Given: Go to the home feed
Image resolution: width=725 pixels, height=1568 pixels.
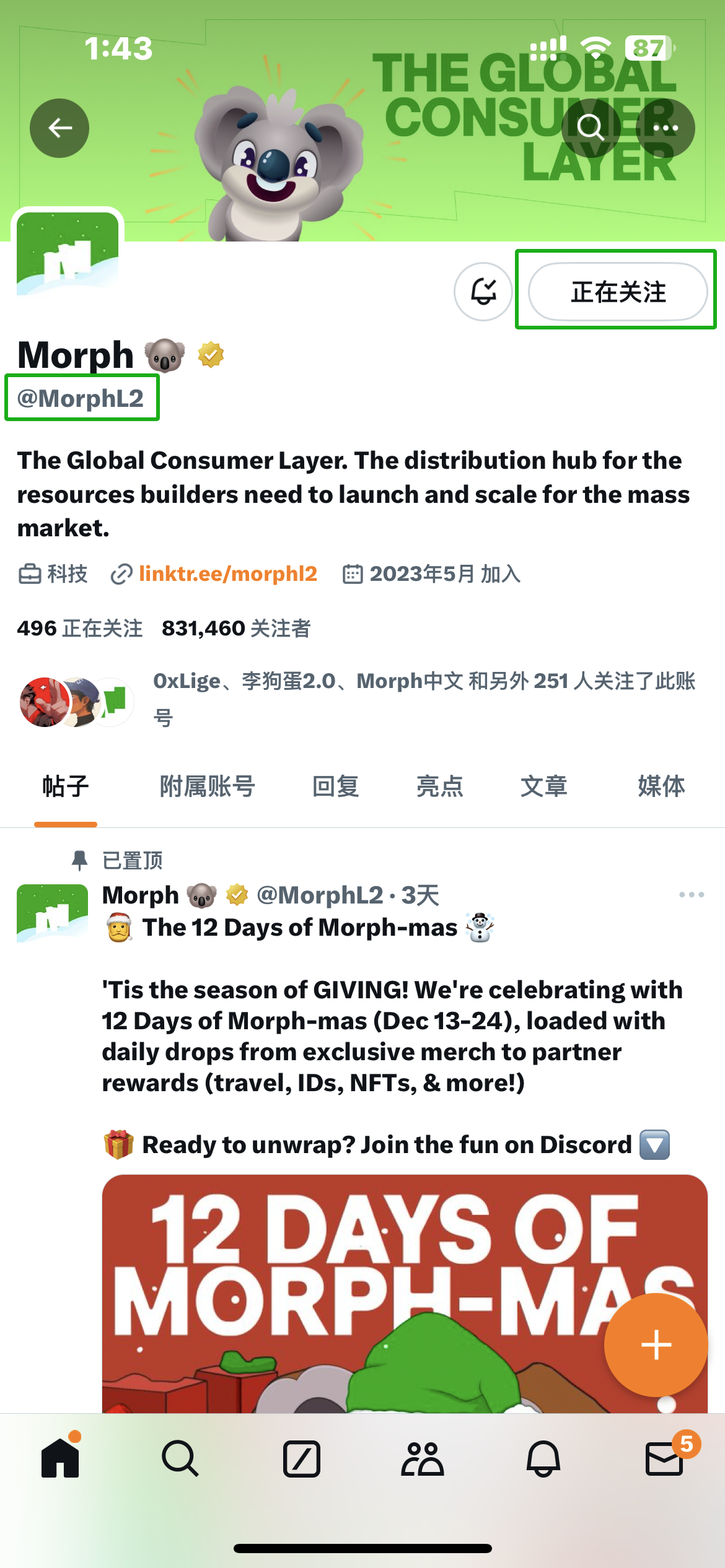Looking at the screenshot, I should click(60, 1459).
